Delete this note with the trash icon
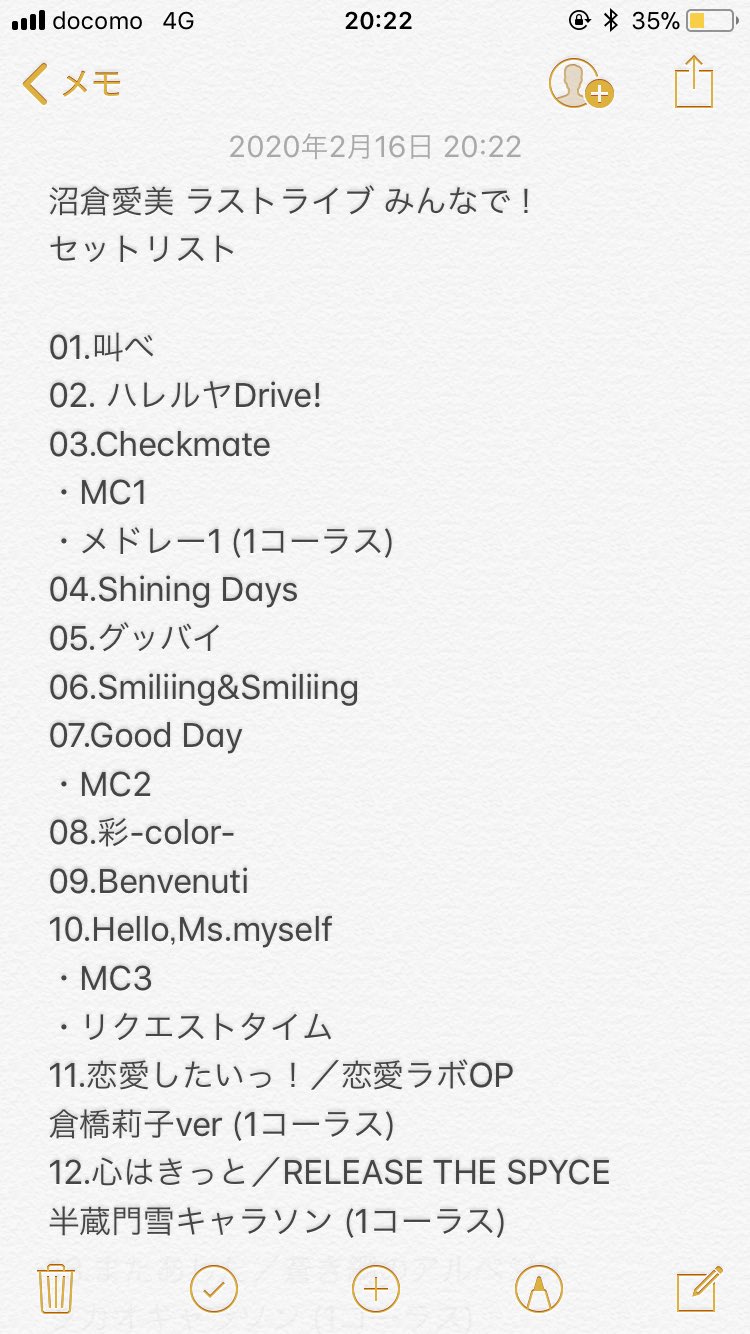 click(53, 1288)
